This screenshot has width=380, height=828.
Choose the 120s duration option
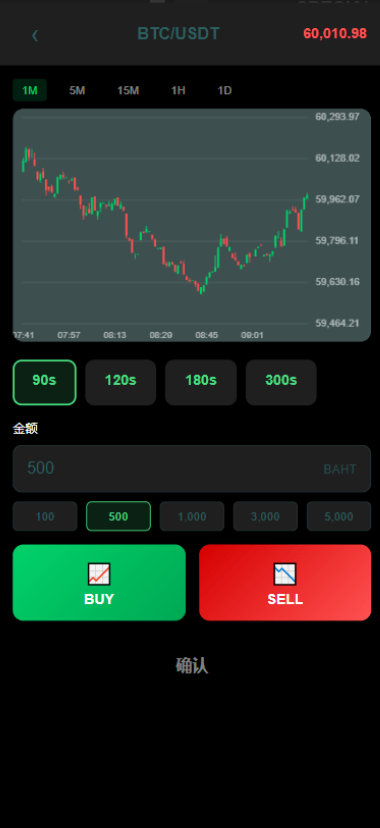point(120,382)
